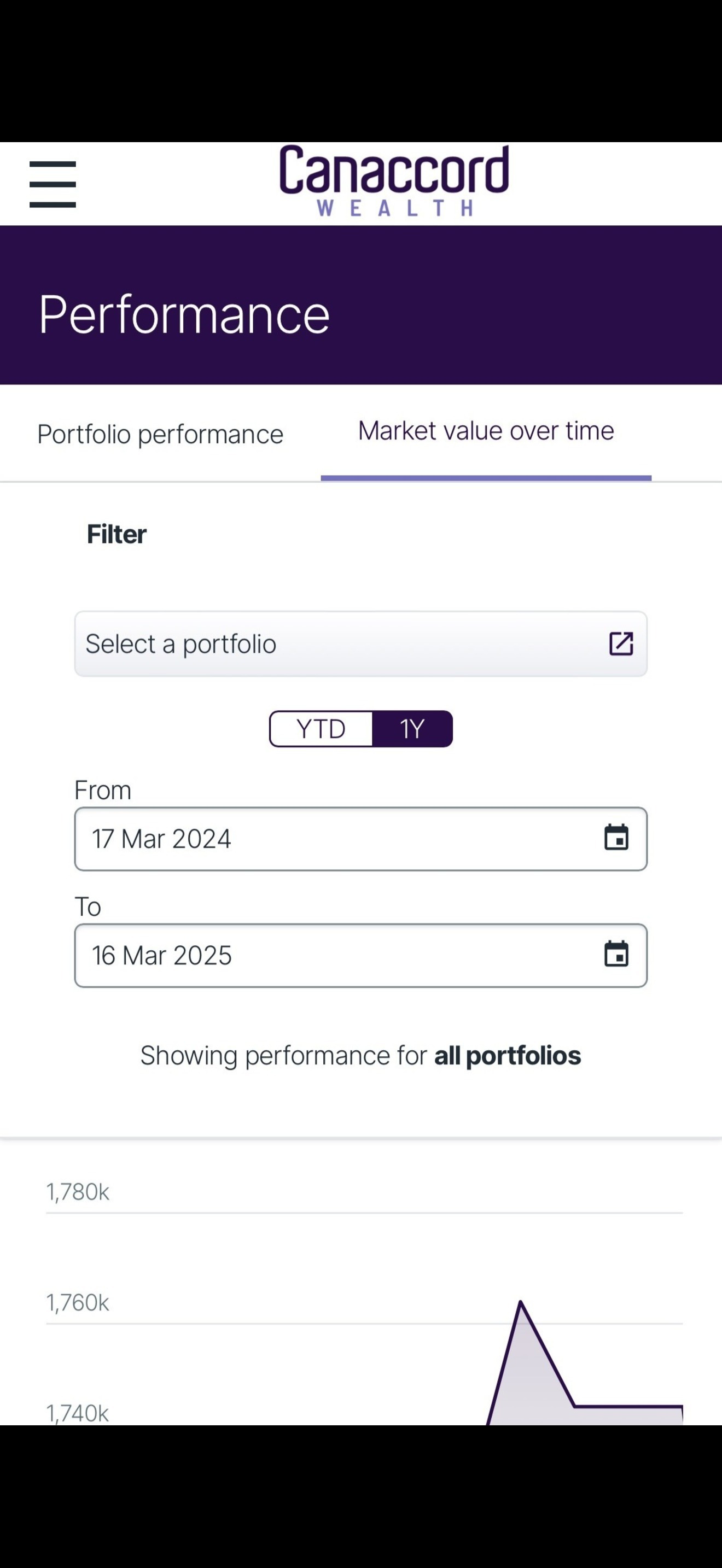Image resolution: width=722 pixels, height=1568 pixels.
Task: Open the To date calendar picker
Action: (x=616, y=954)
